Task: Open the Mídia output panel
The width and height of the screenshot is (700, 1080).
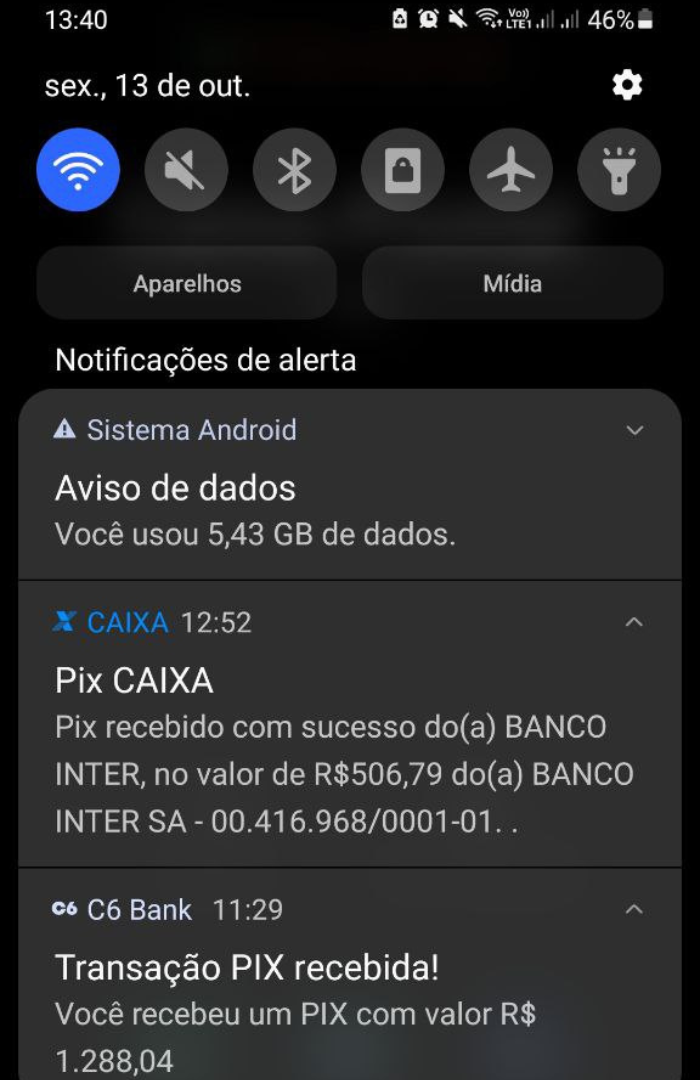Action: pyautogui.click(x=512, y=283)
